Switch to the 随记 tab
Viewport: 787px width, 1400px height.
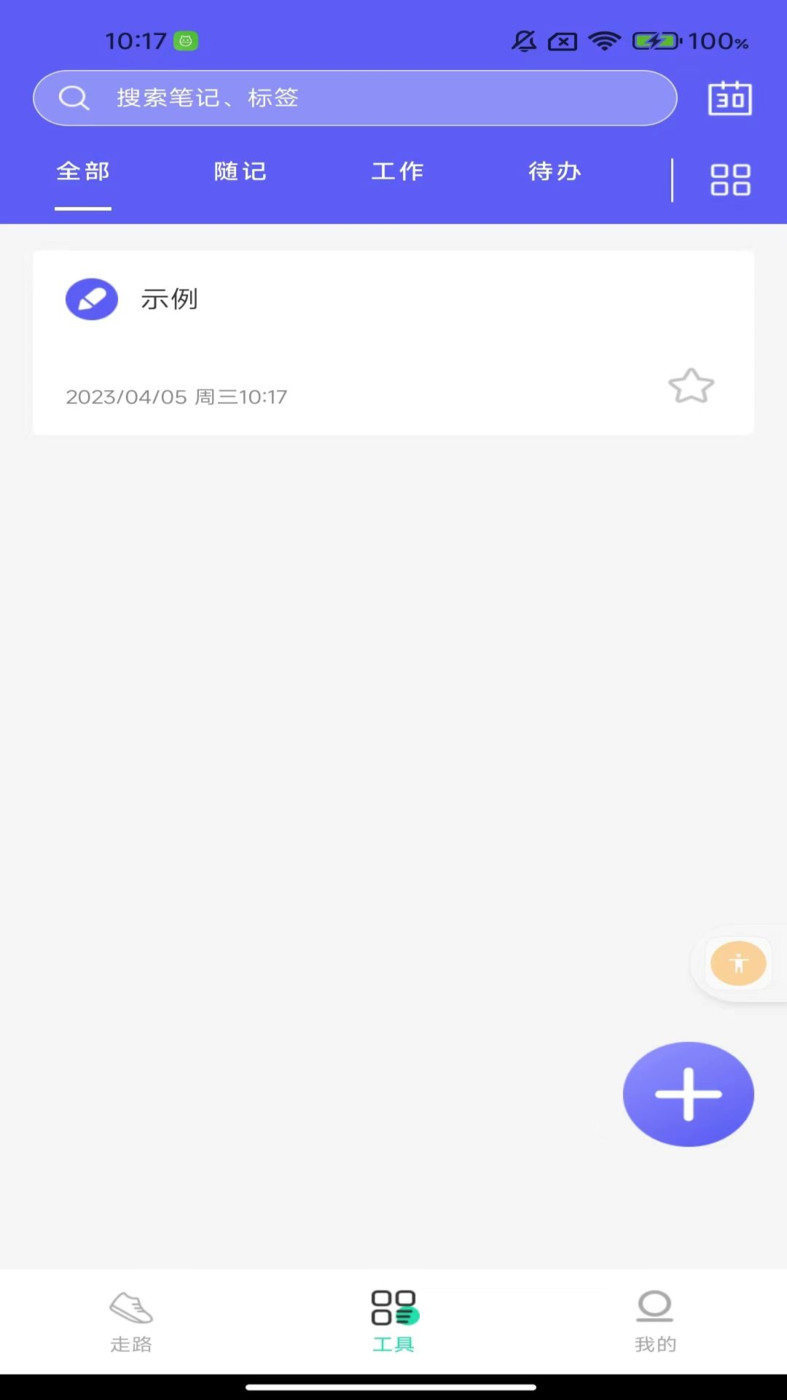pos(239,171)
